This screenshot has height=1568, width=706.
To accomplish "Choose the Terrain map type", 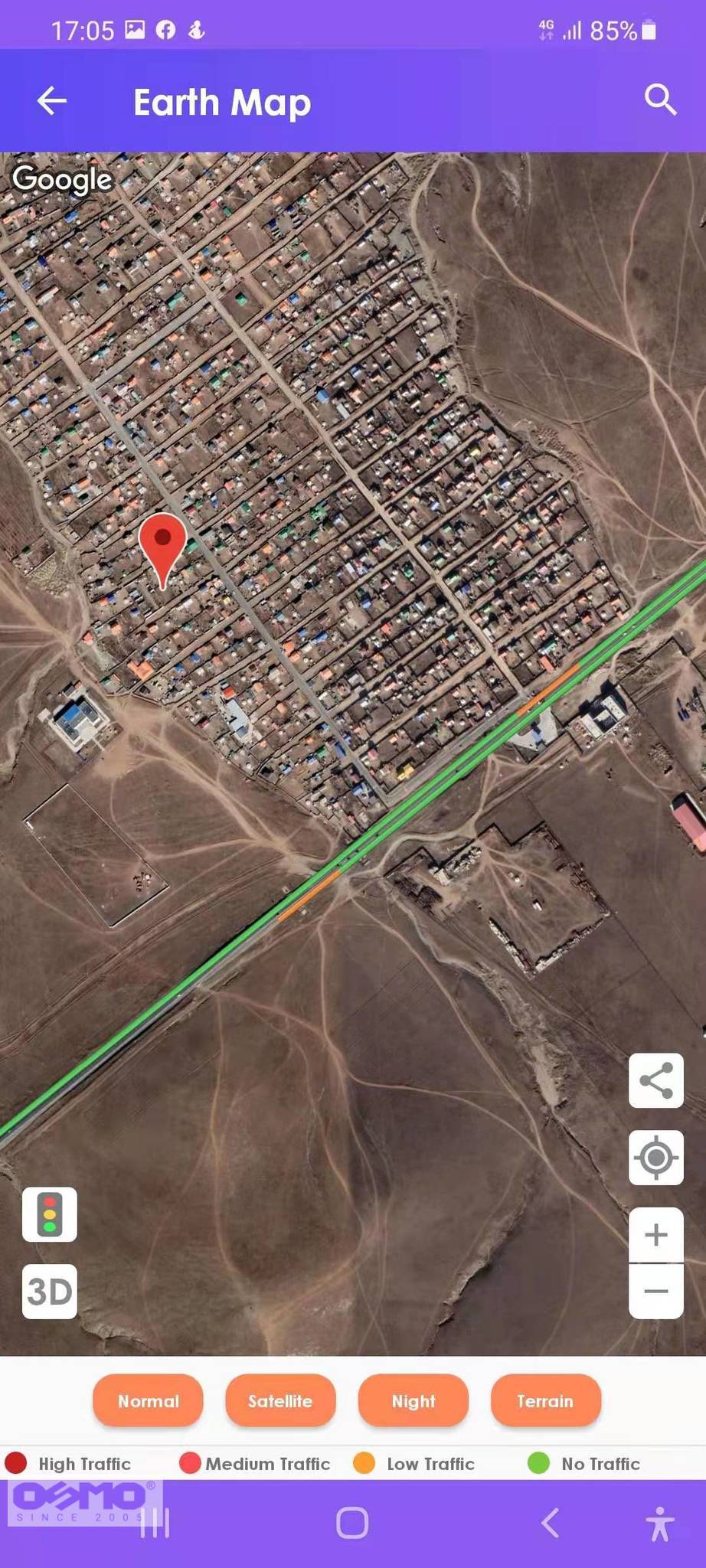I will pos(545,1400).
